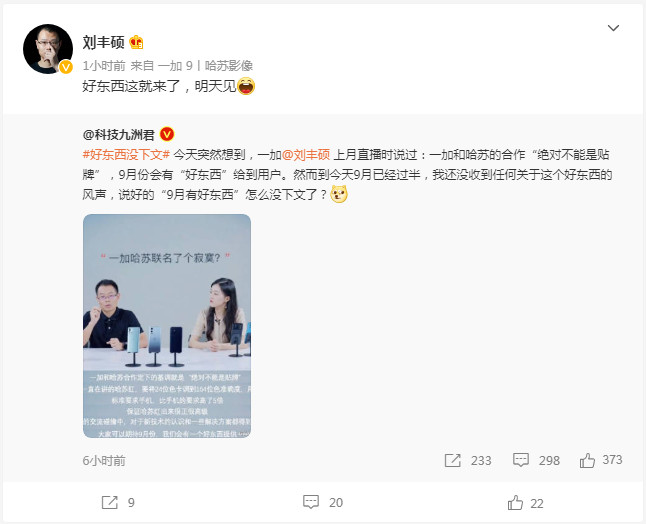Open the @科技九洲君 profile link
This screenshot has width=646, height=524.
120,134
